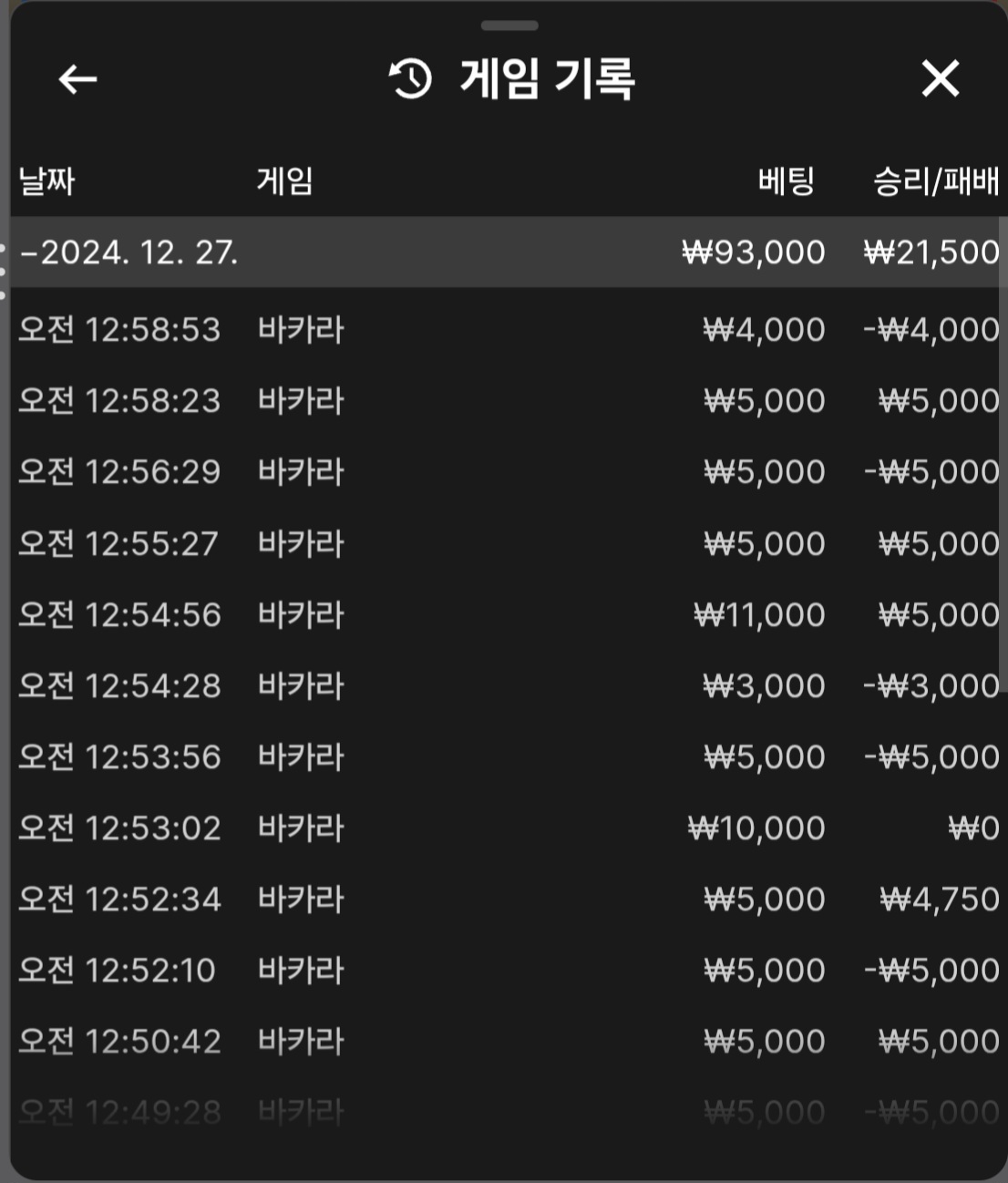
Task: Close the game history panel
Action: (940, 79)
